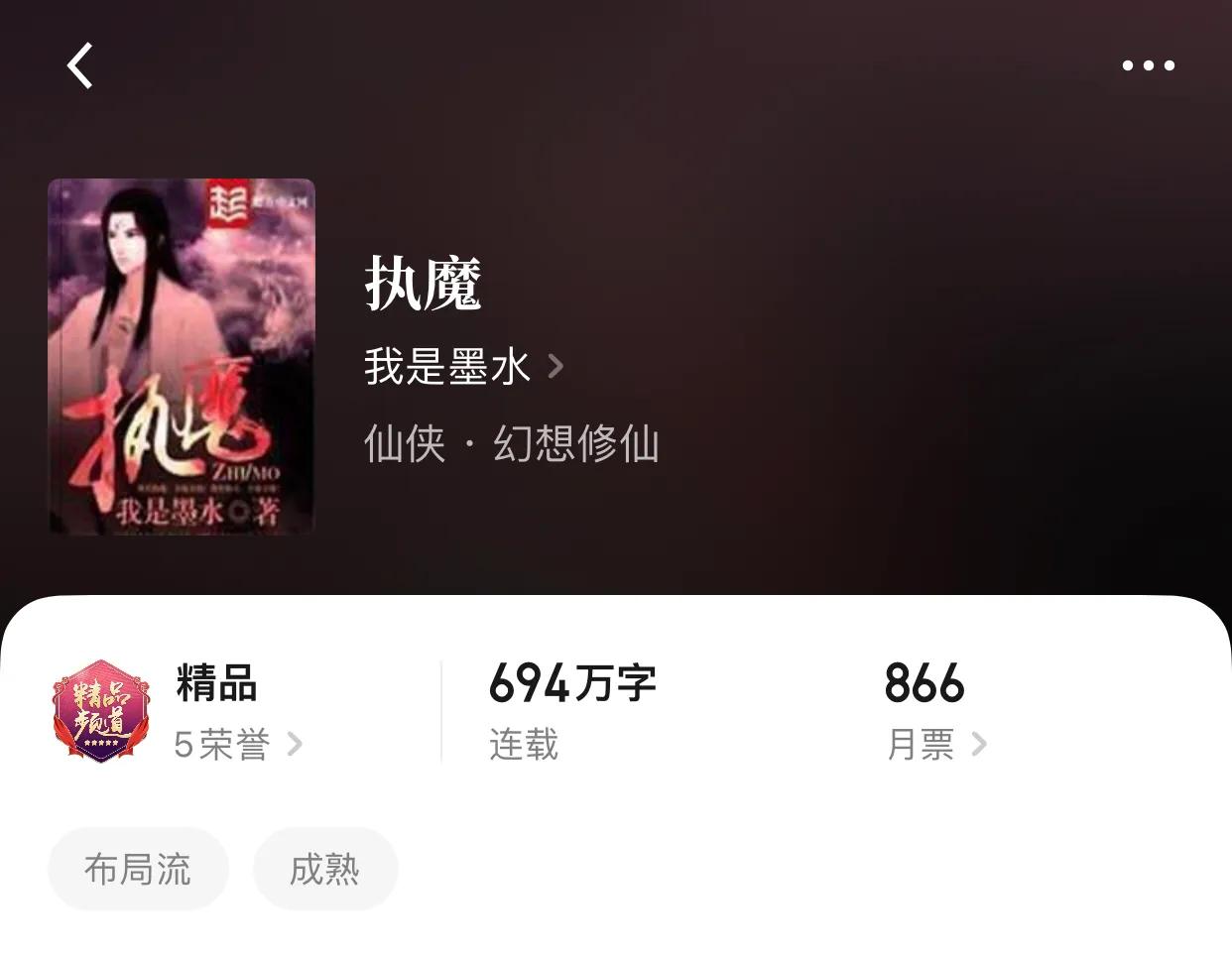Open the 月票 monthly ticket page
Viewport: 1232px width, 955px height.
935,744
